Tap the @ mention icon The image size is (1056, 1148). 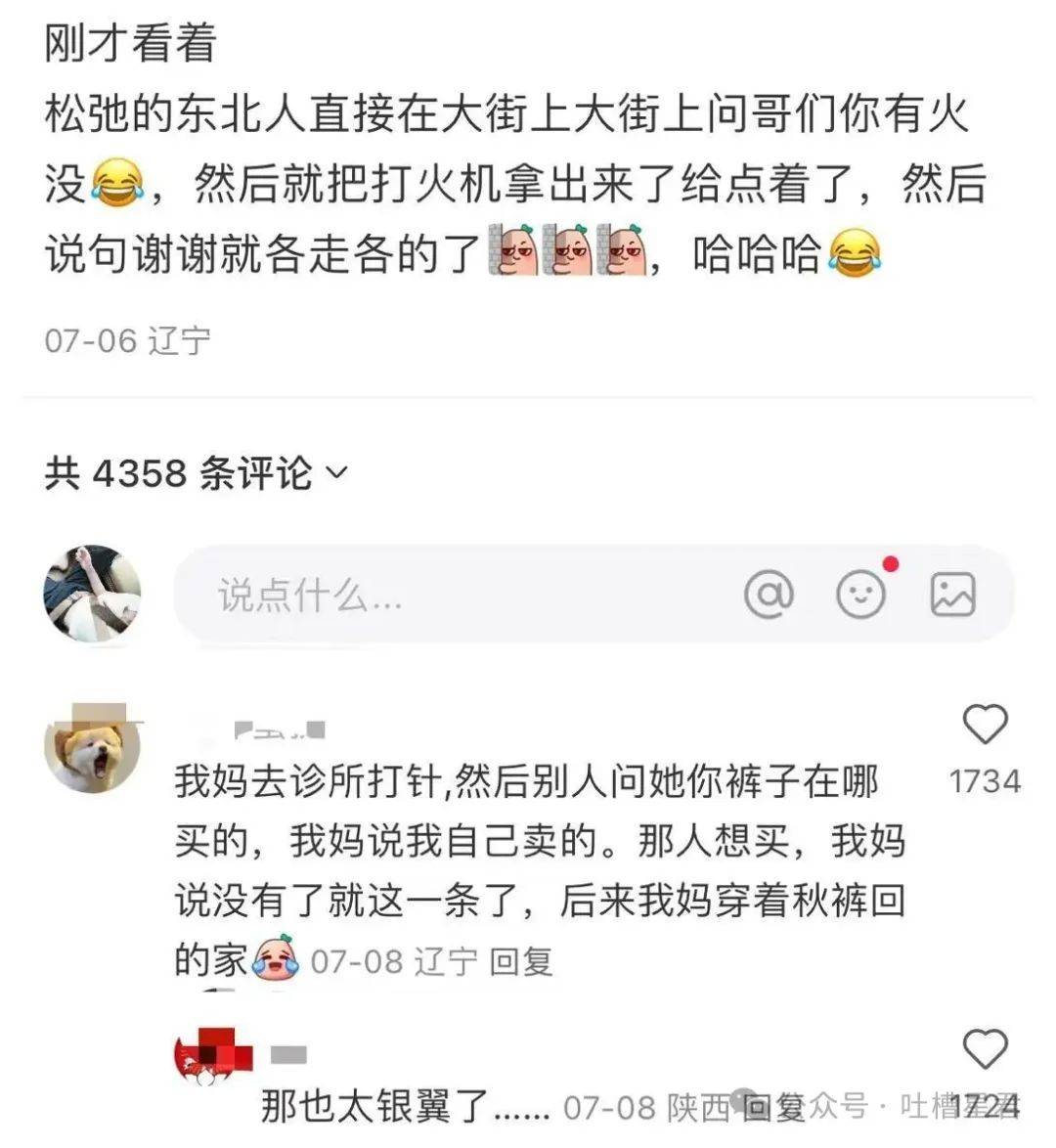[x=769, y=594]
